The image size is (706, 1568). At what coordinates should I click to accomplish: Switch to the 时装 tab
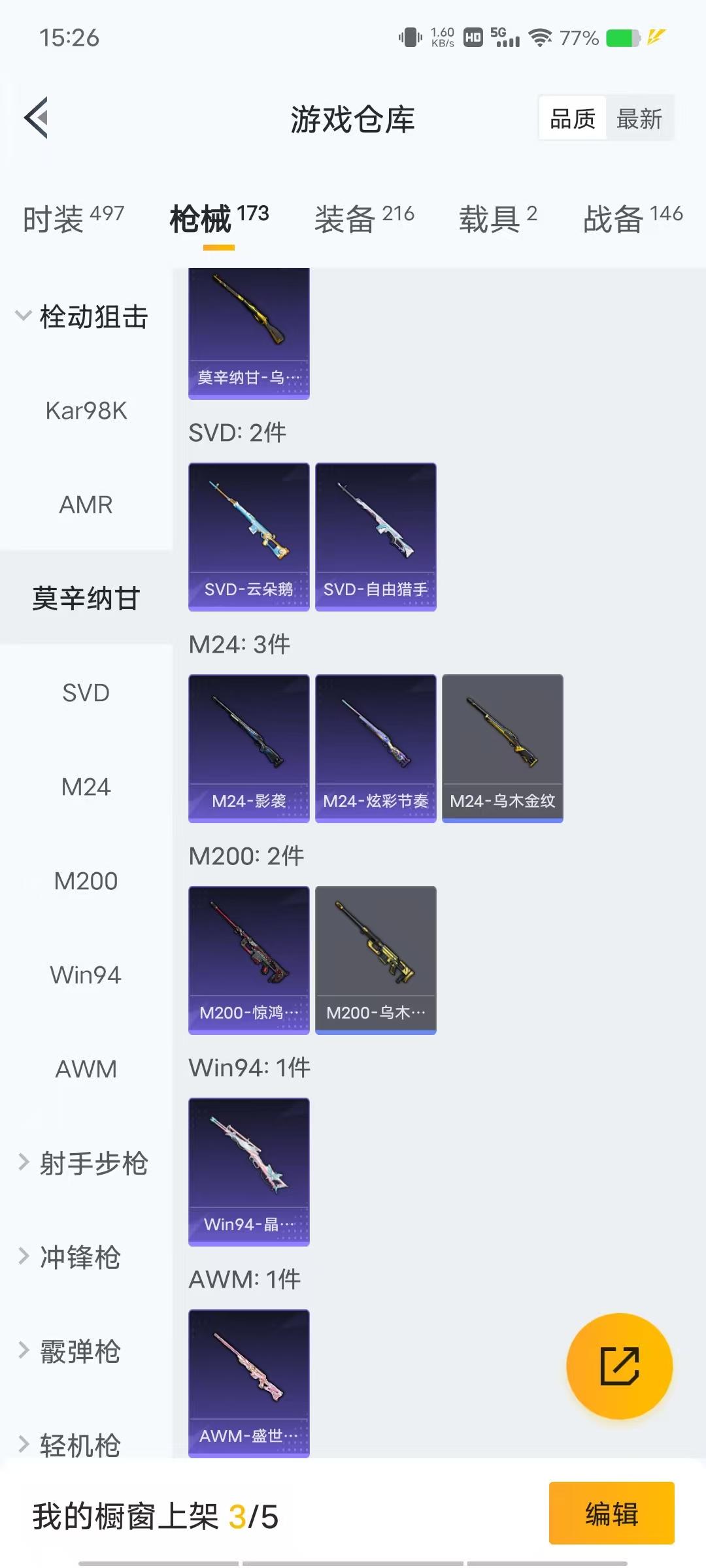(x=73, y=218)
